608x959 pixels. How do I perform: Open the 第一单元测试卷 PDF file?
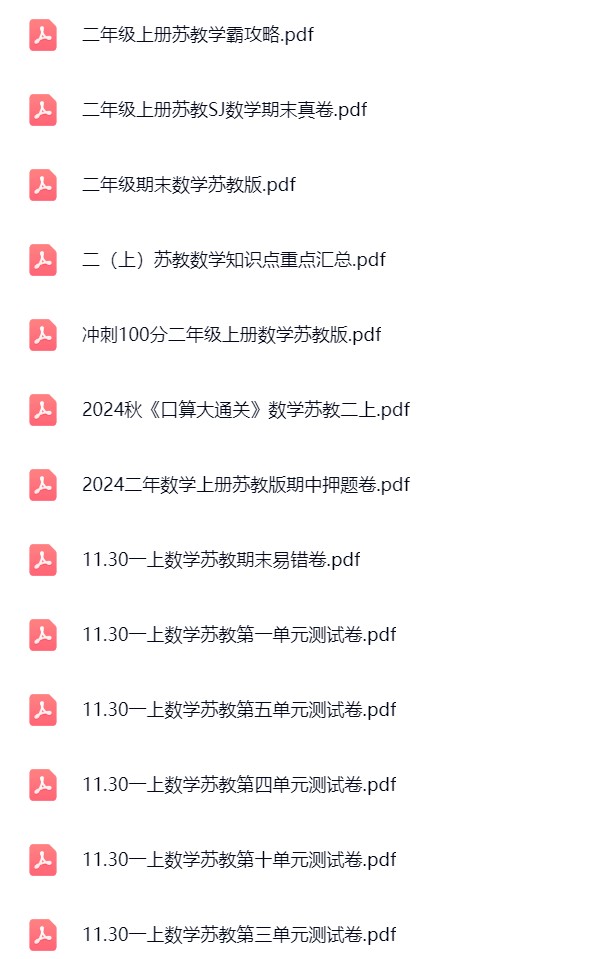point(239,635)
